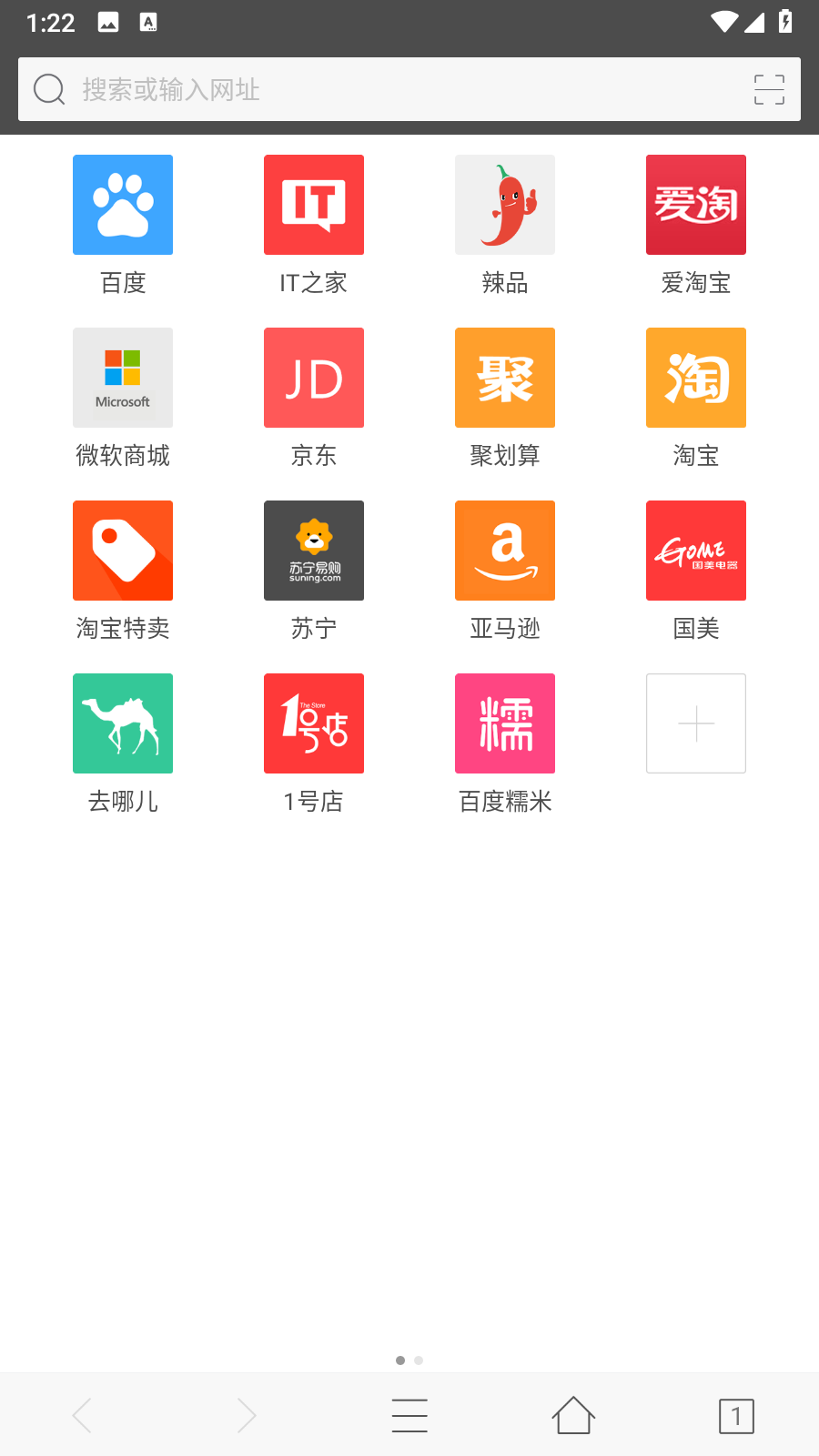
Task: Launch 国美 from the speed dial
Action: tap(696, 551)
